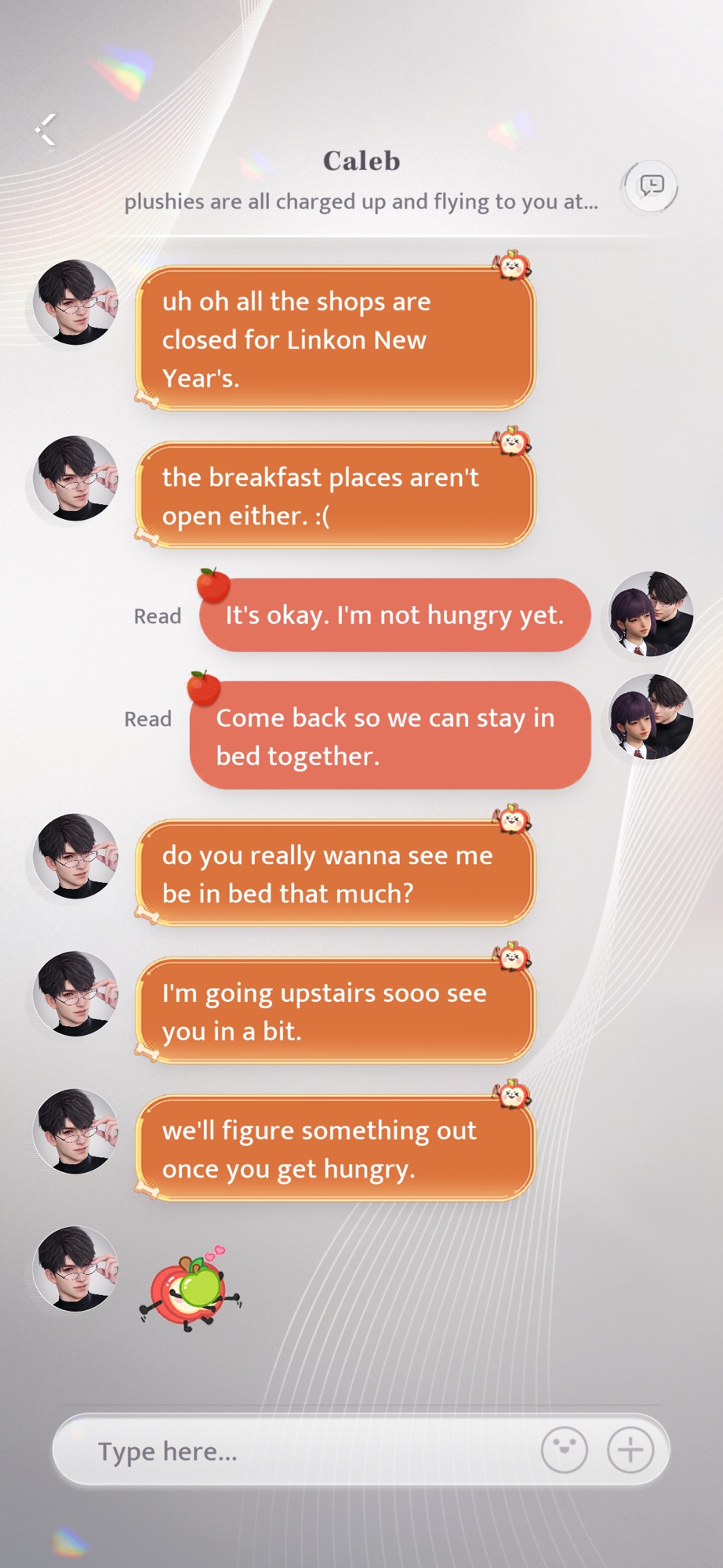Go back using the top-left arrow

pos(46,130)
